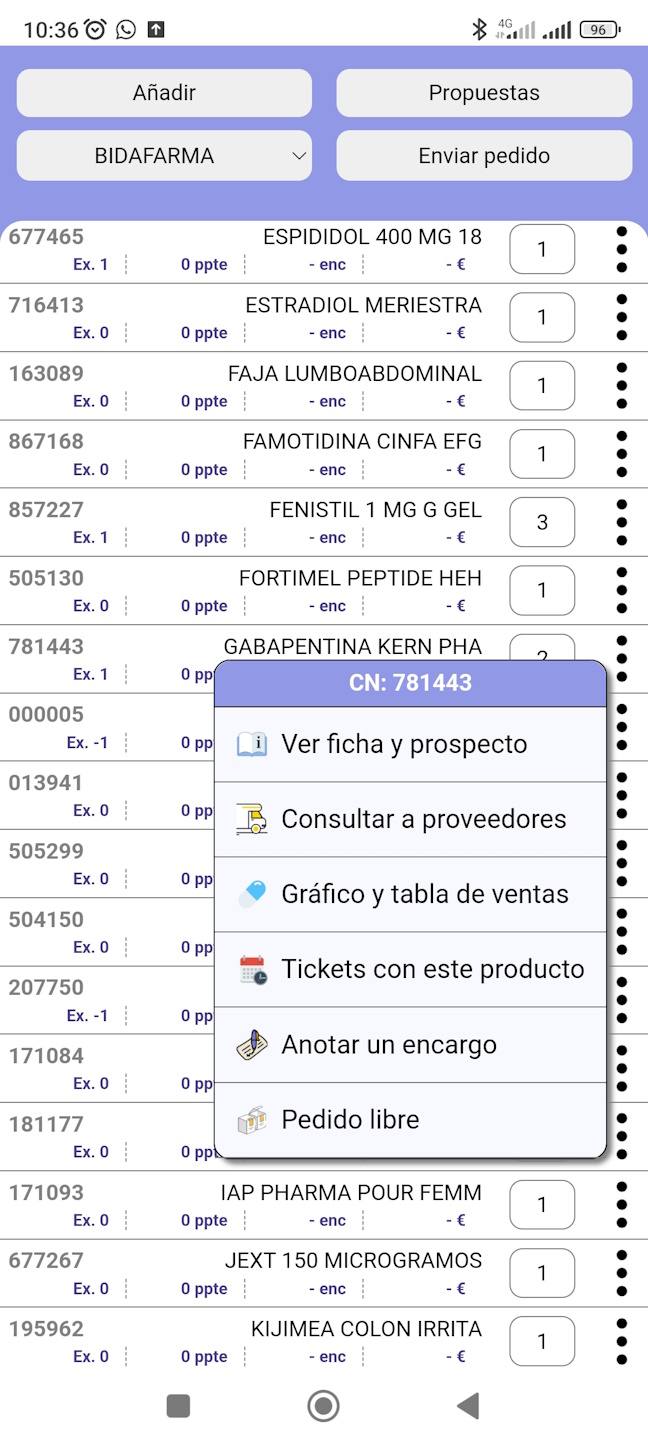Choose Pedido libre option
The image size is (648, 1445).
pyautogui.click(x=410, y=1119)
